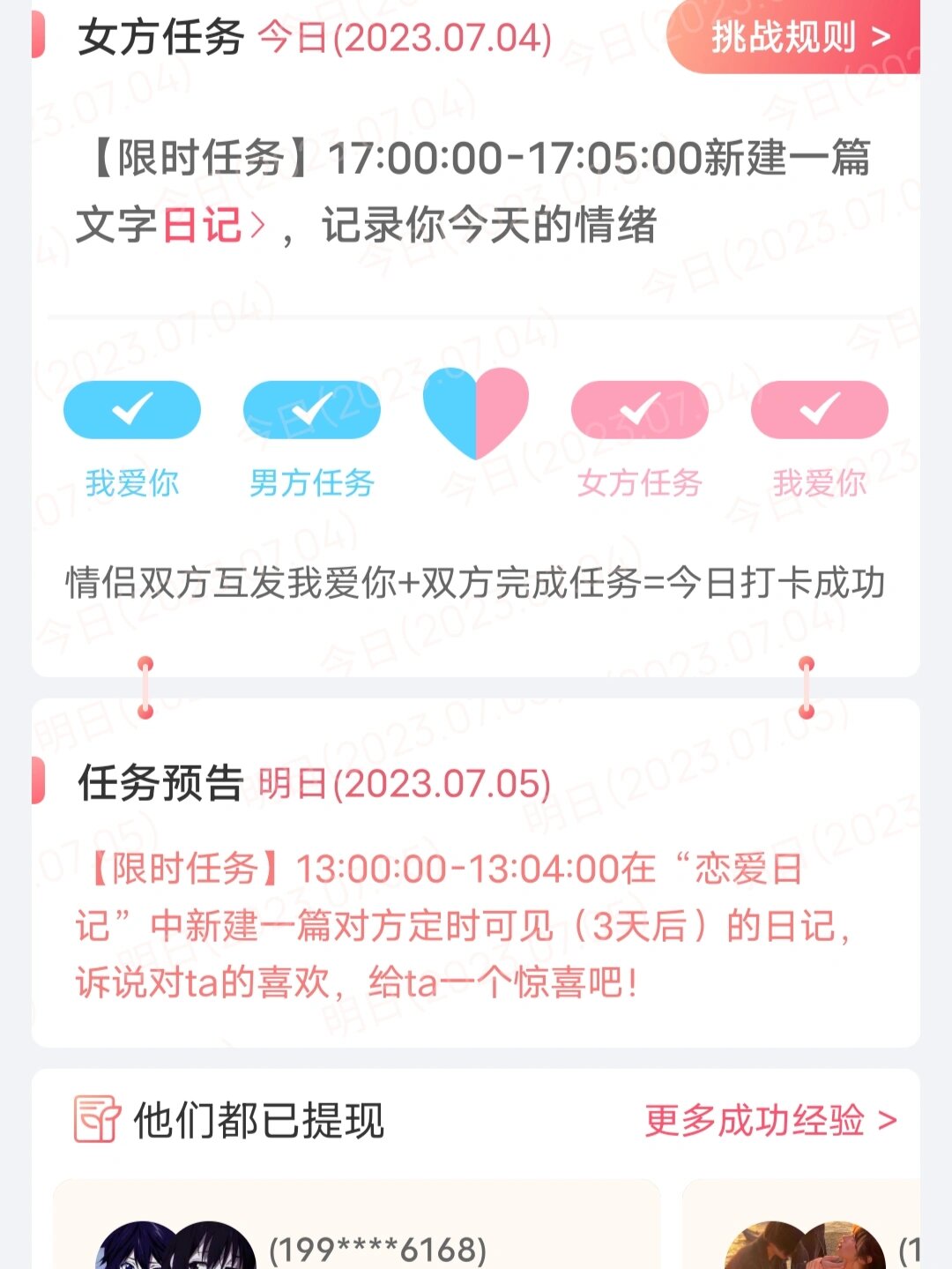Toggle the 我爱你 completion status on the left

tap(132, 408)
